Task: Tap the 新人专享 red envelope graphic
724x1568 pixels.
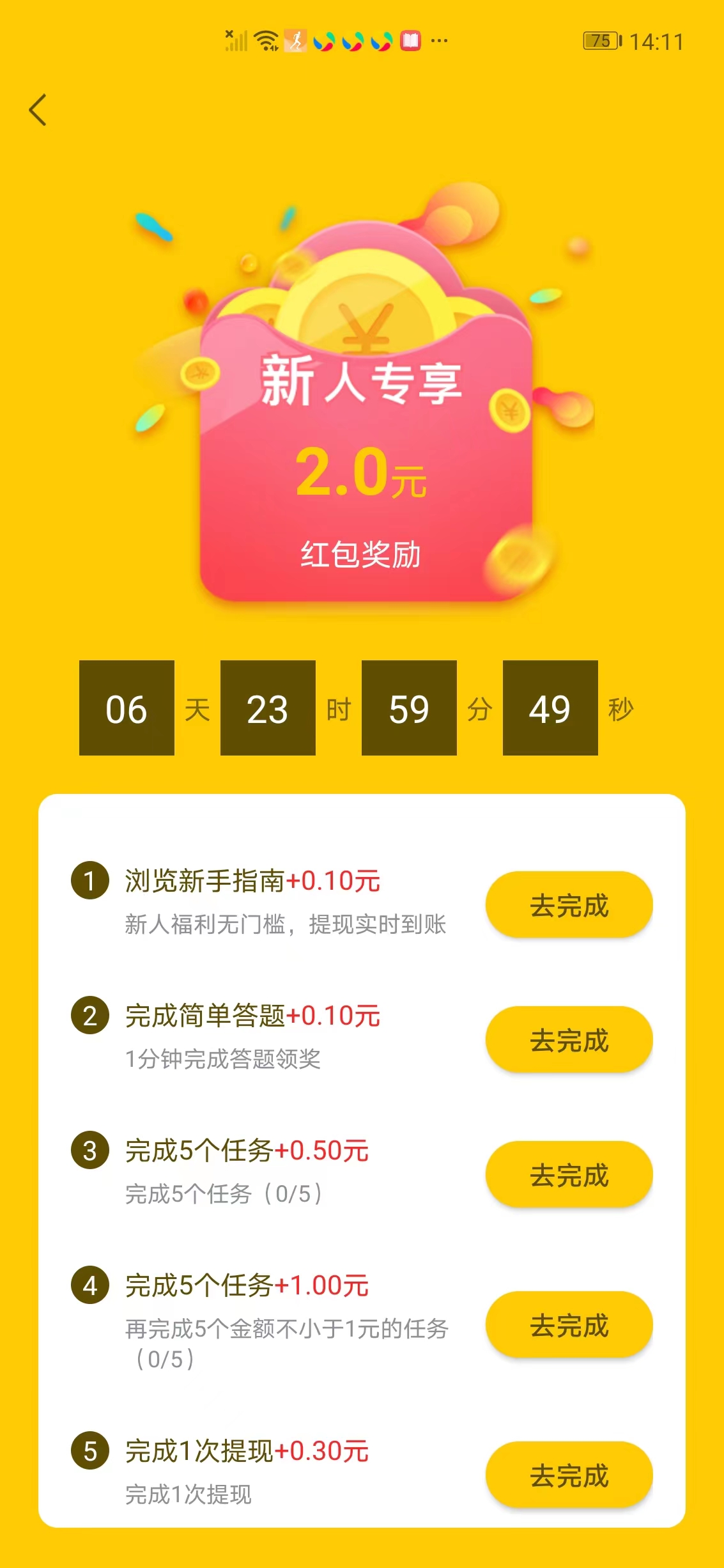Action: point(362,415)
